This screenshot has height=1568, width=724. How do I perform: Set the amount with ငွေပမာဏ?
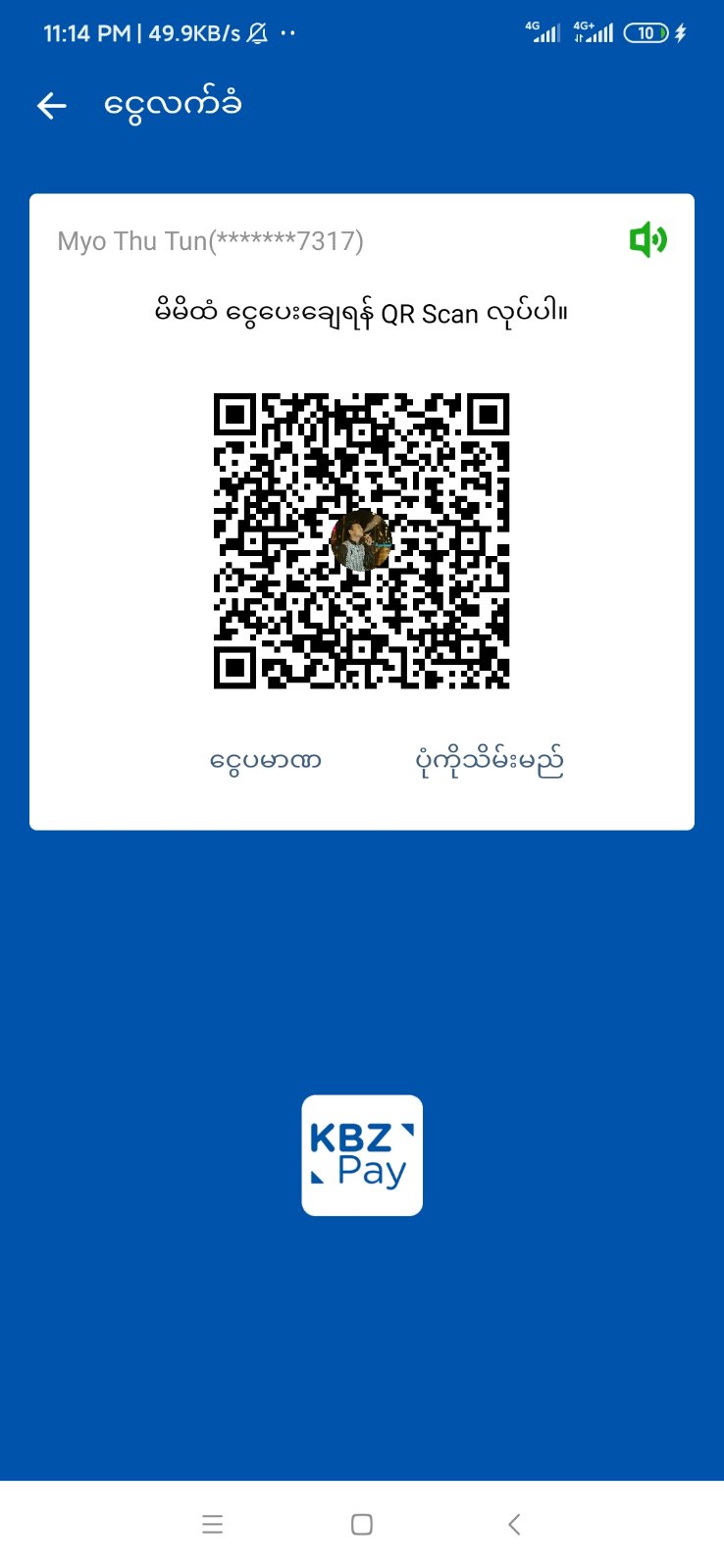click(x=266, y=761)
